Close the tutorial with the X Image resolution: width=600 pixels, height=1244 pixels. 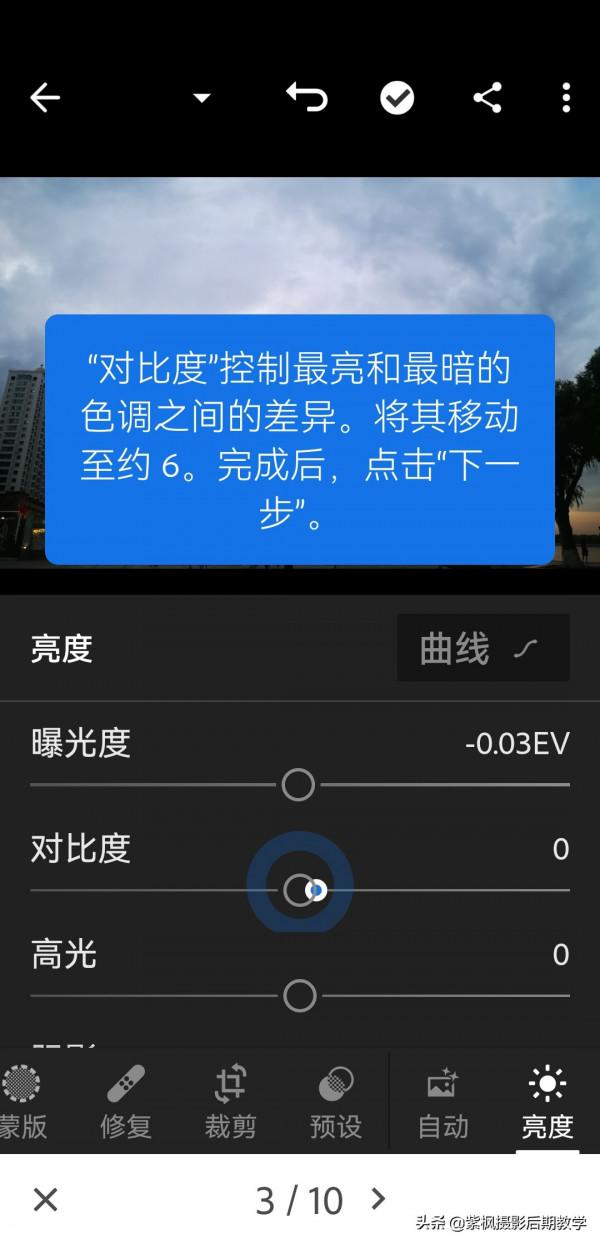click(45, 1200)
